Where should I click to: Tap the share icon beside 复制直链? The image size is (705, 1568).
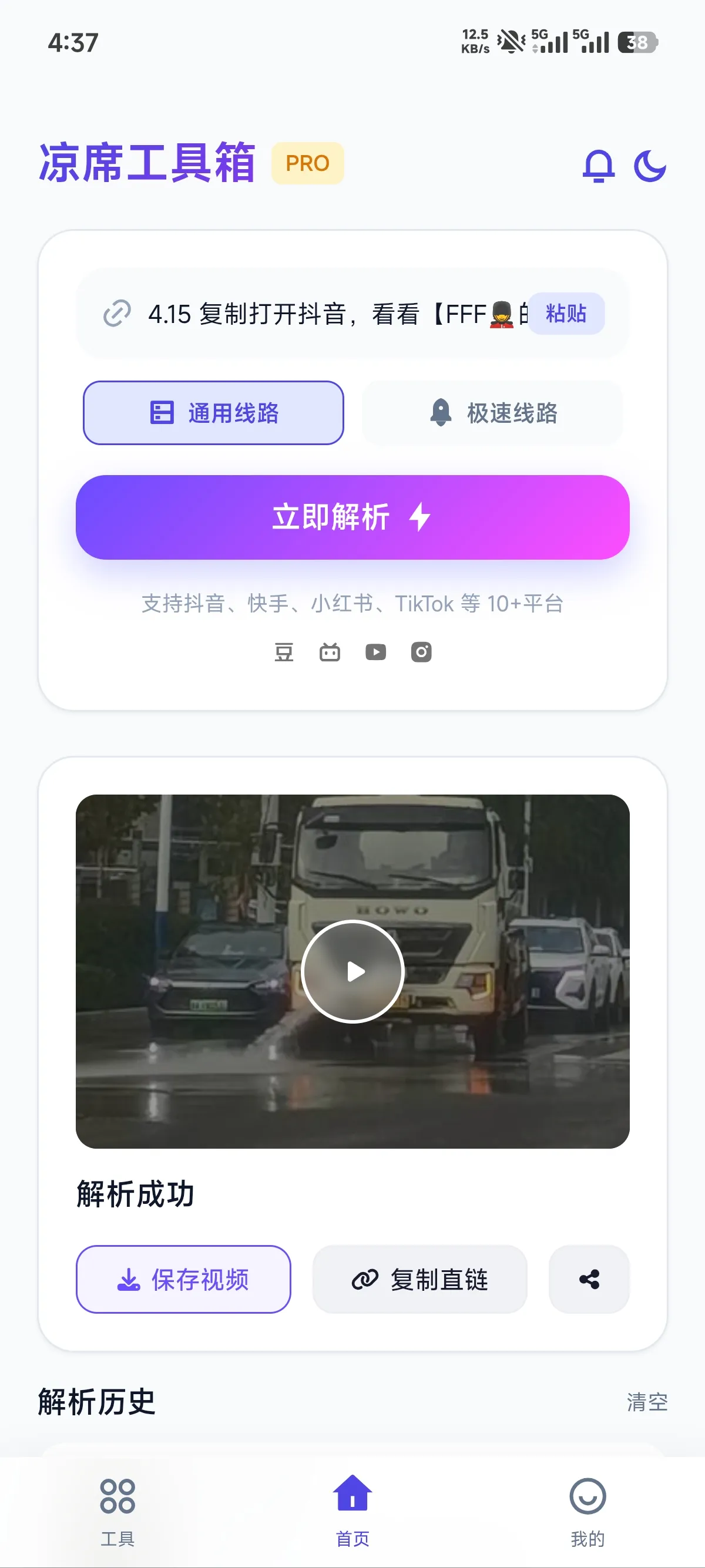(588, 1280)
